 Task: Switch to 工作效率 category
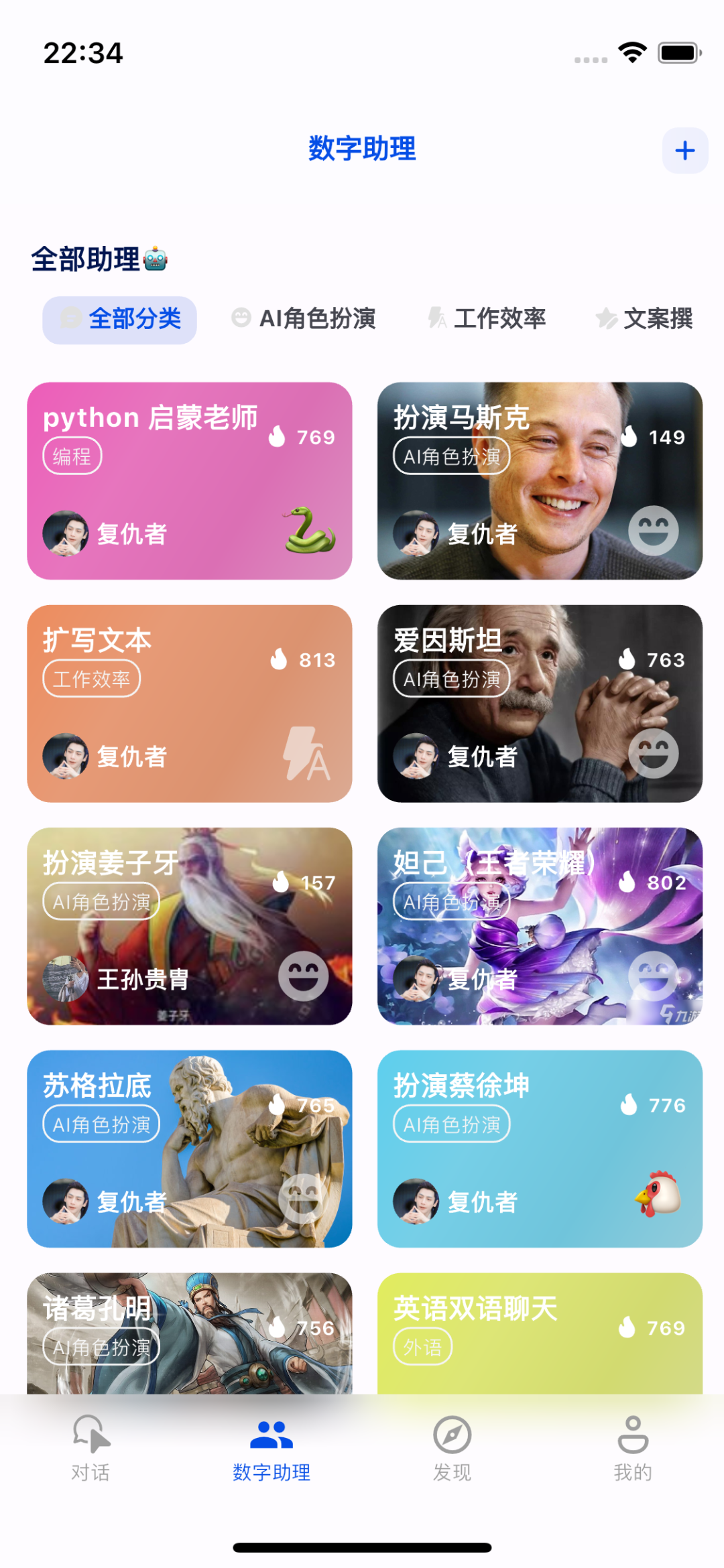[487, 319]
